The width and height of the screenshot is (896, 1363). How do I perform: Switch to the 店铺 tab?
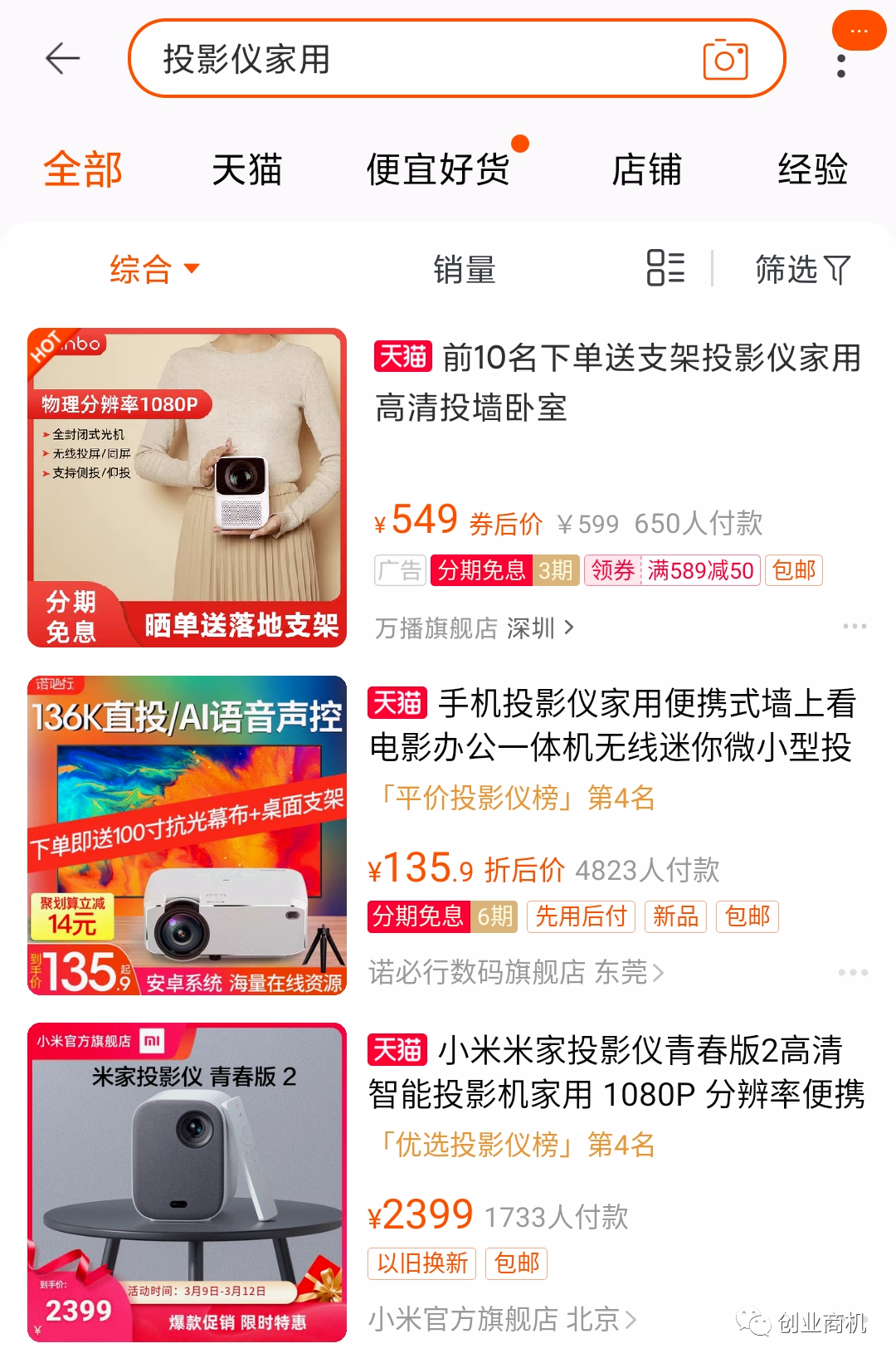646,170
